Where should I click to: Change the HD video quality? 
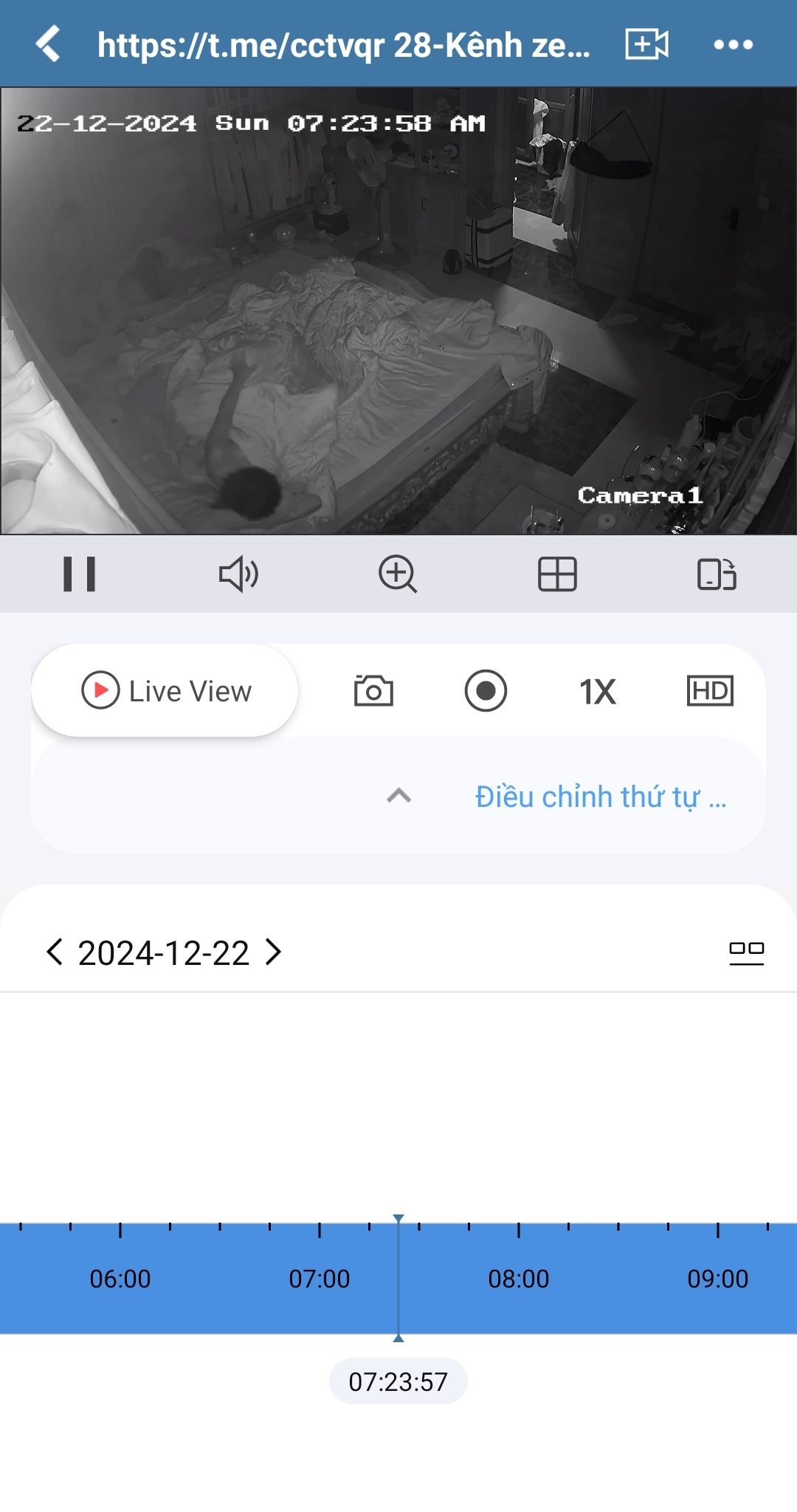point(710,691)
